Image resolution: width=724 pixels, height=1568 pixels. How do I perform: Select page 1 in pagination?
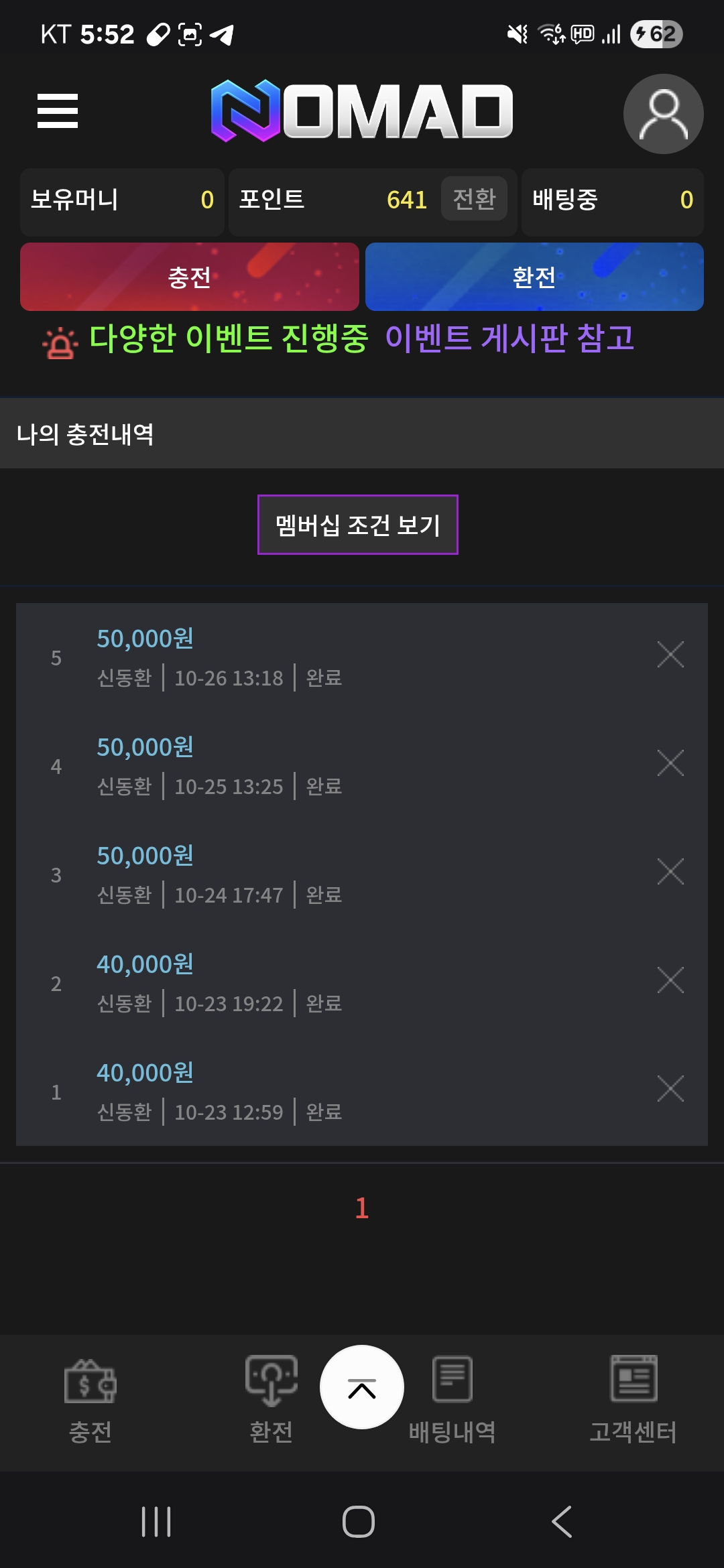[362, 1208]
